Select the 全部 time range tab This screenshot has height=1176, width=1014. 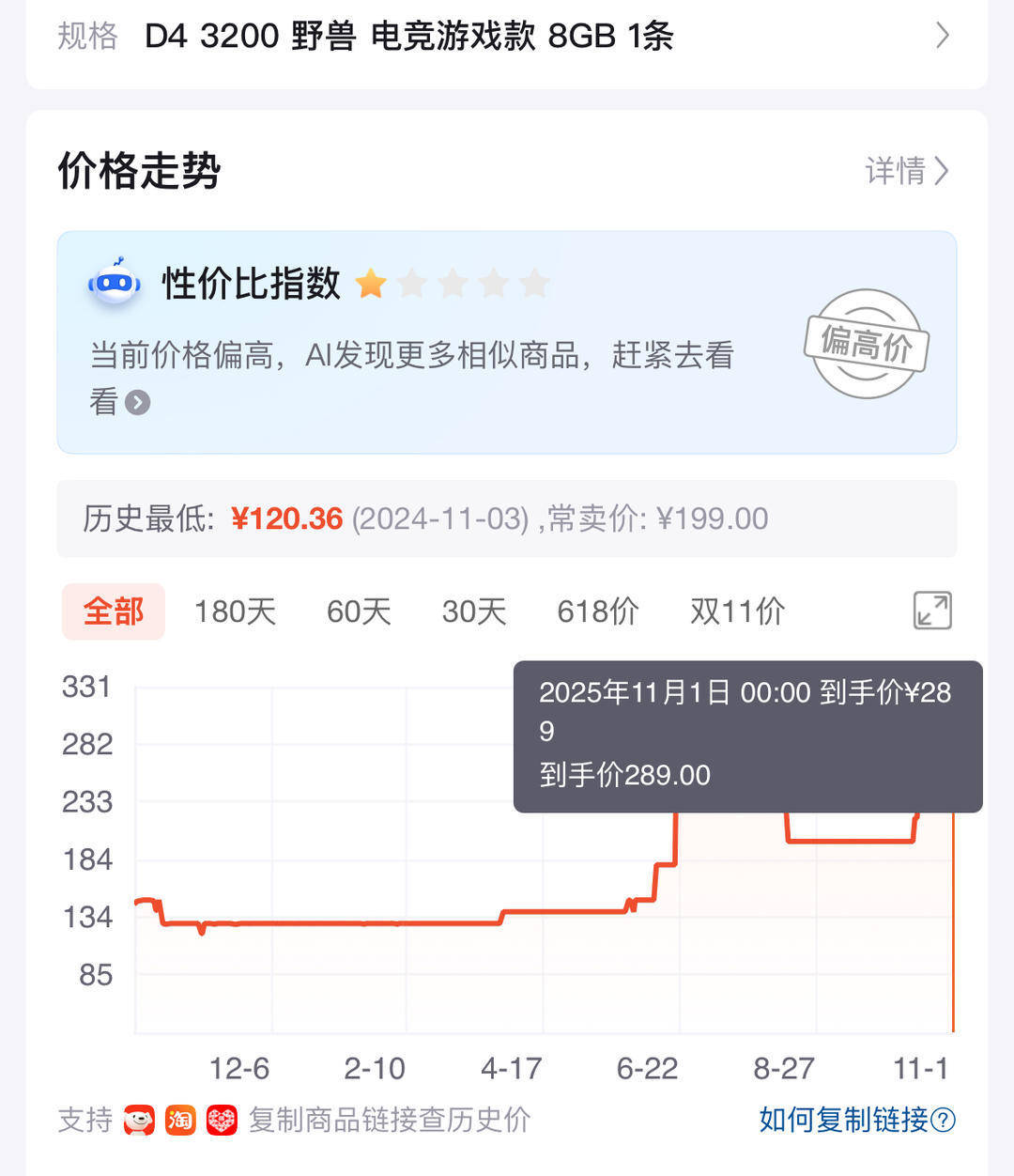(x=114, y=611)
